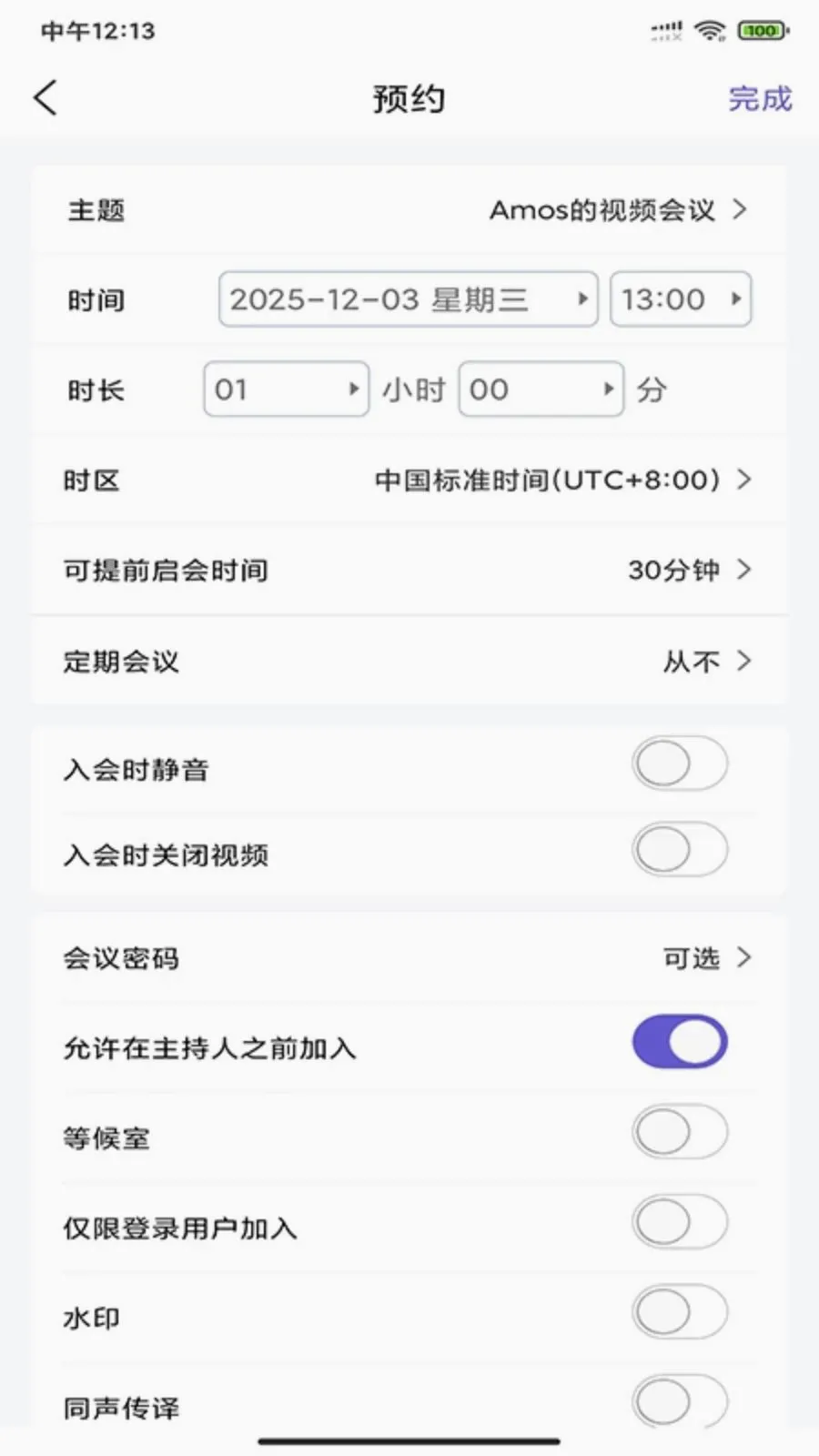Screen dimensions: 819x1456
Task: Go back using the arrow icon
Action: 45,98
